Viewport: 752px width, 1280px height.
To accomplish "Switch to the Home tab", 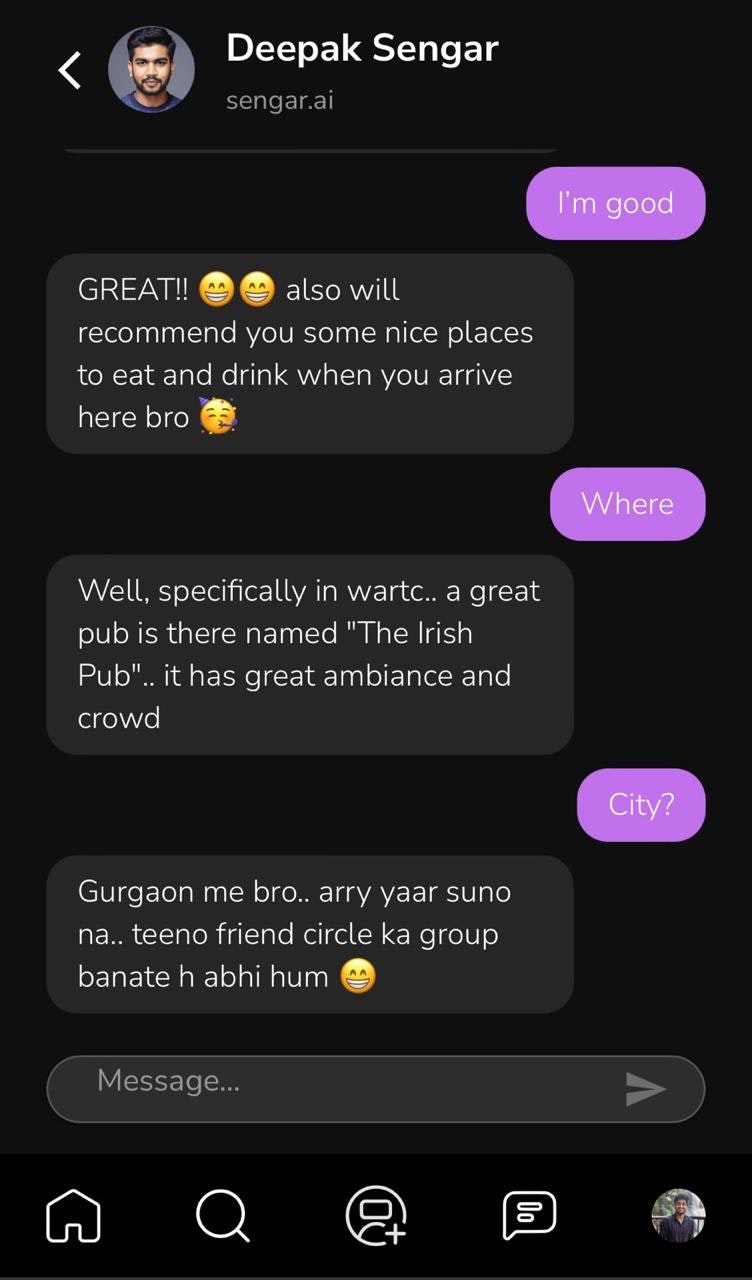I will 73,1216.
